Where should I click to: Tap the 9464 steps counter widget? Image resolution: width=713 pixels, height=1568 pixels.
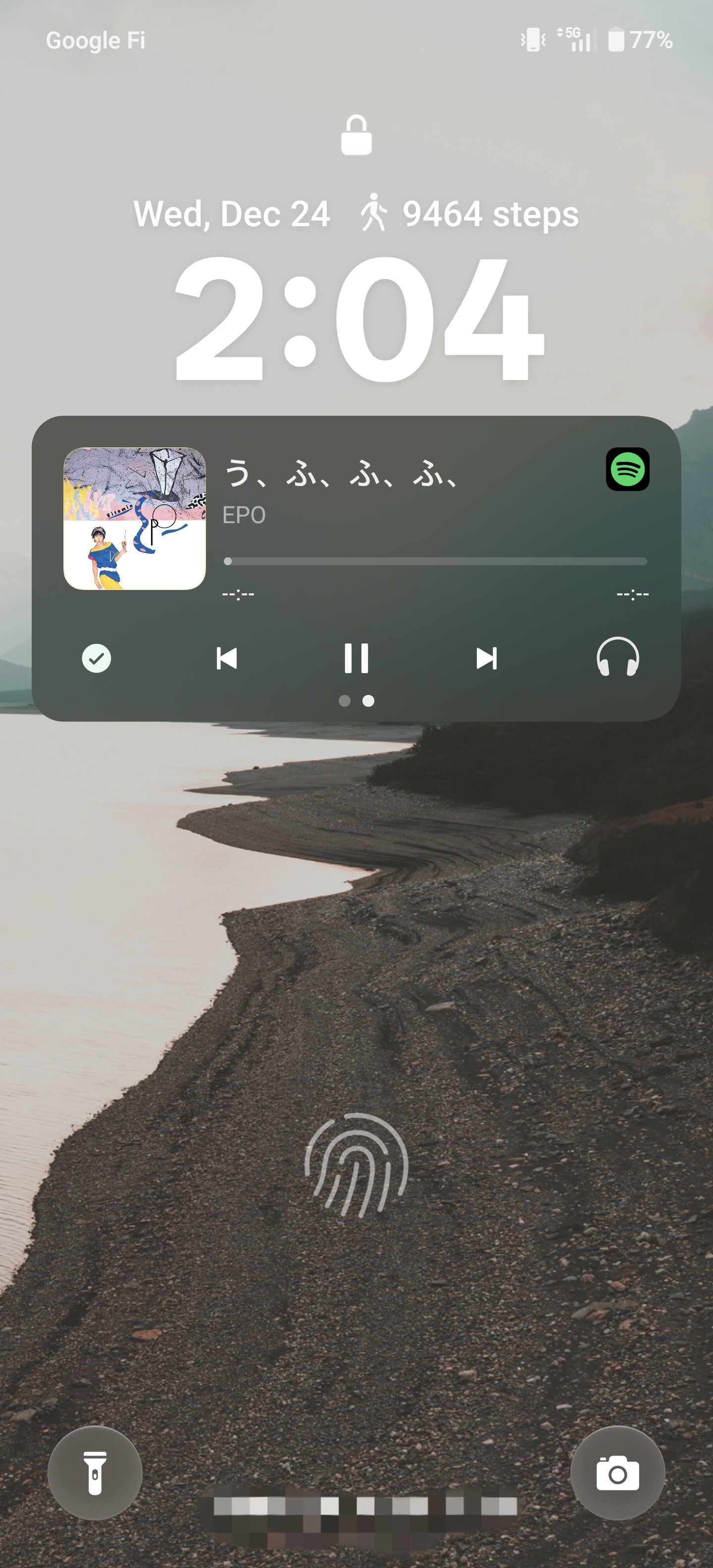[469, 214]
